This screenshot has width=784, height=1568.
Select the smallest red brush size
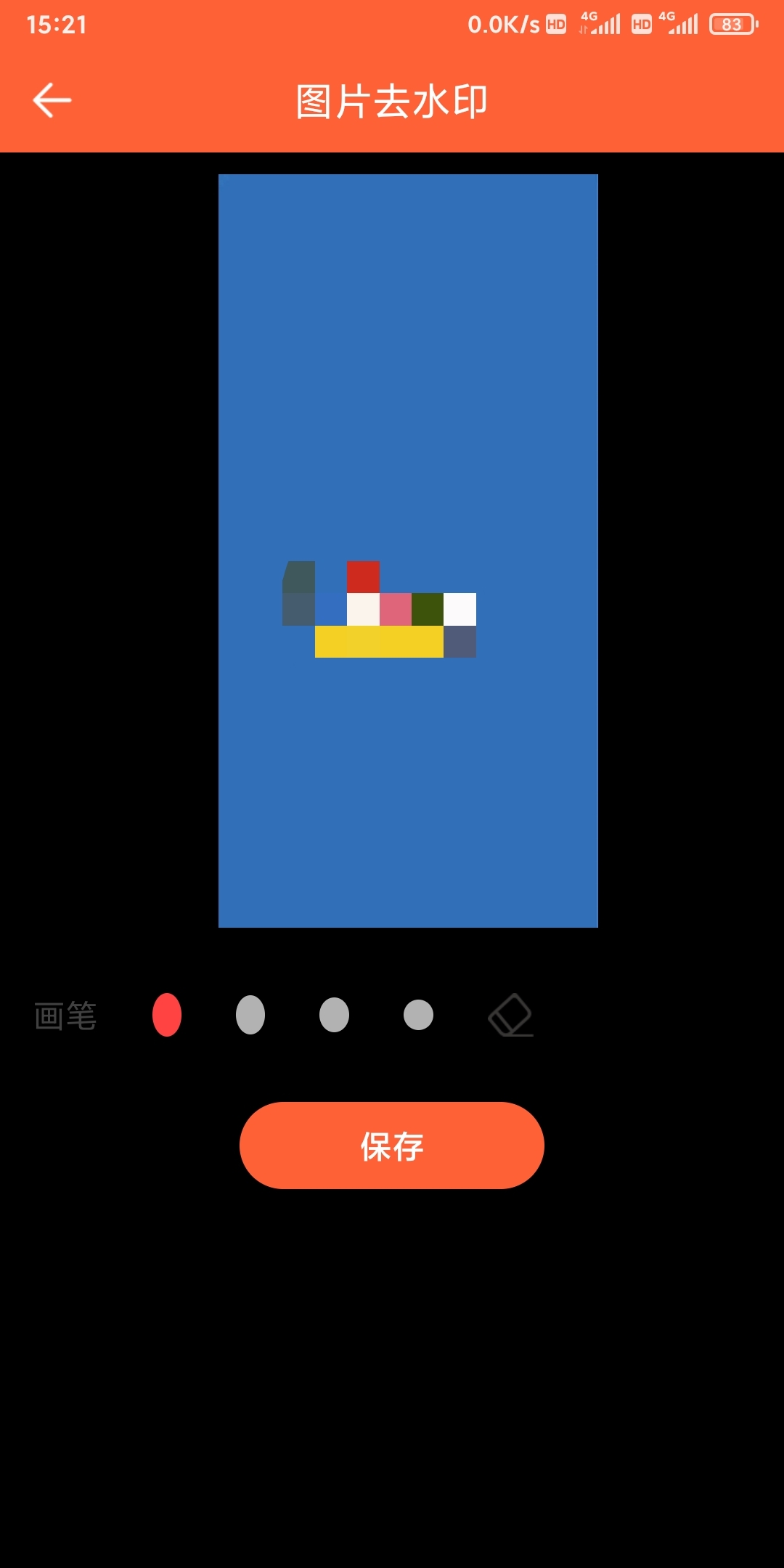pos(167,1013)
